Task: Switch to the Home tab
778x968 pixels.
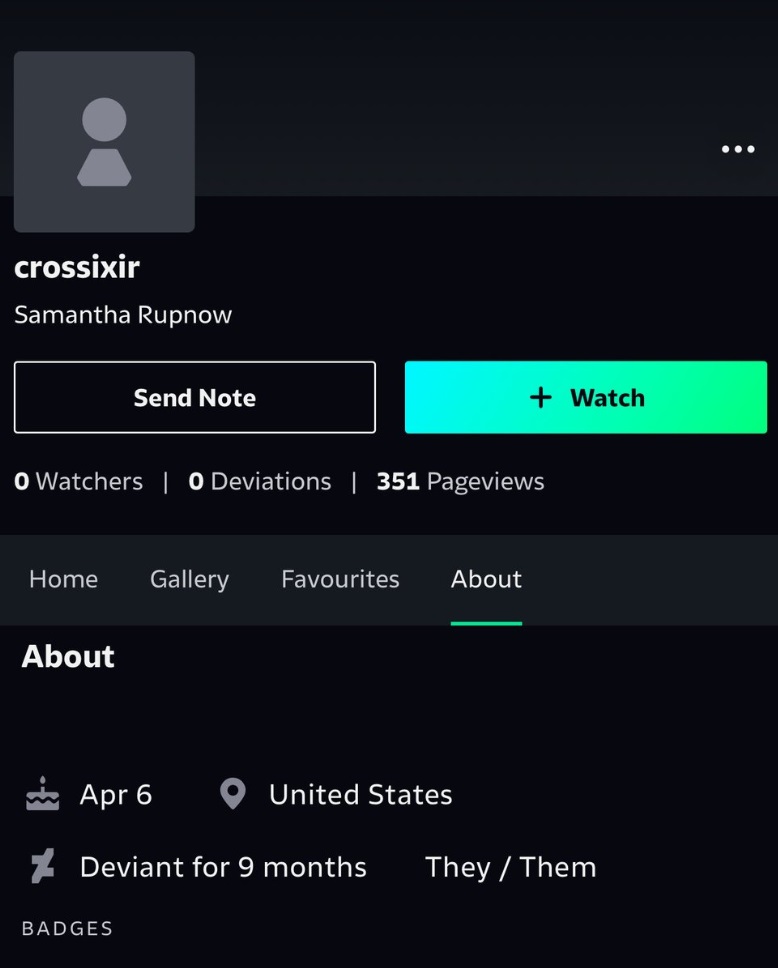Action: 63,579
